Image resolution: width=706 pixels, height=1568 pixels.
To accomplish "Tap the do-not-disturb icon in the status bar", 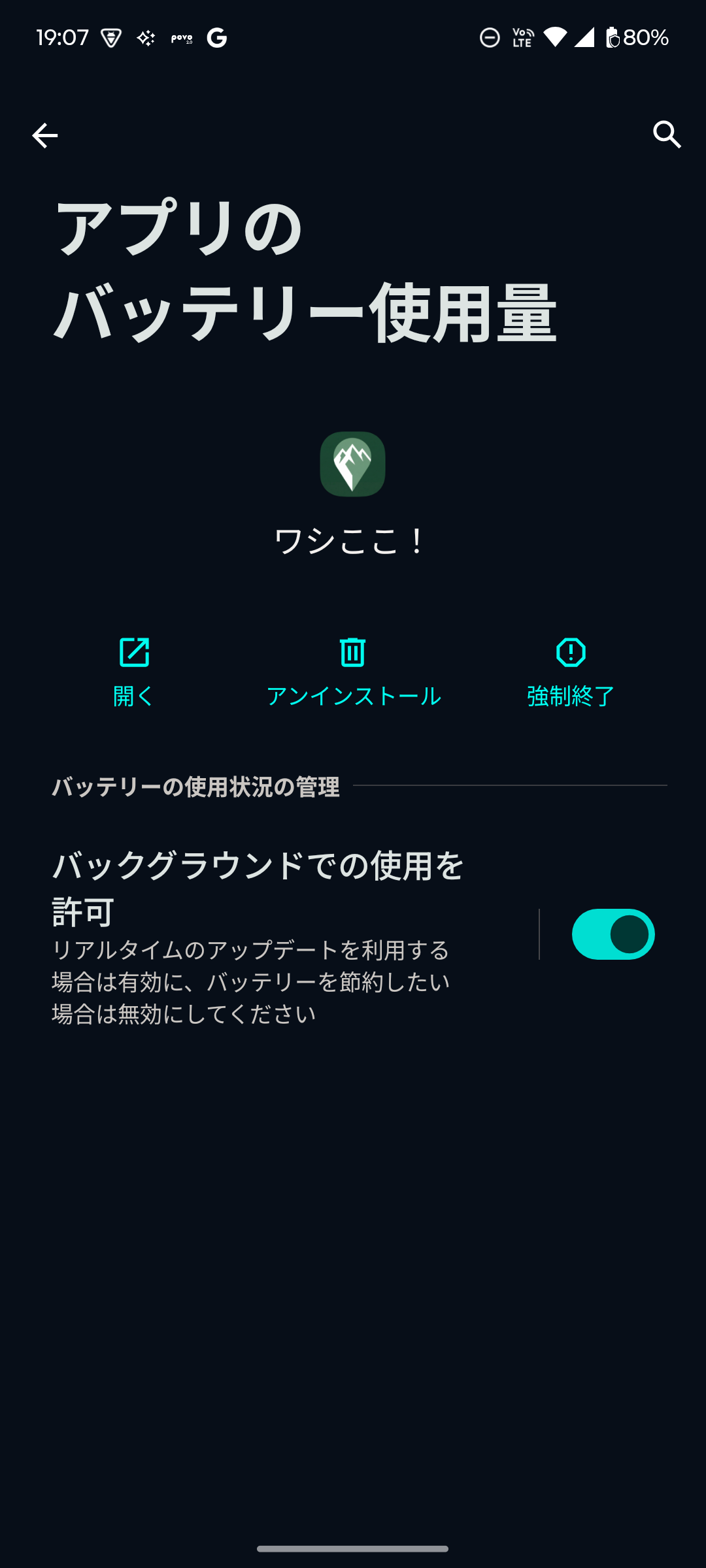I will [490, 37].
